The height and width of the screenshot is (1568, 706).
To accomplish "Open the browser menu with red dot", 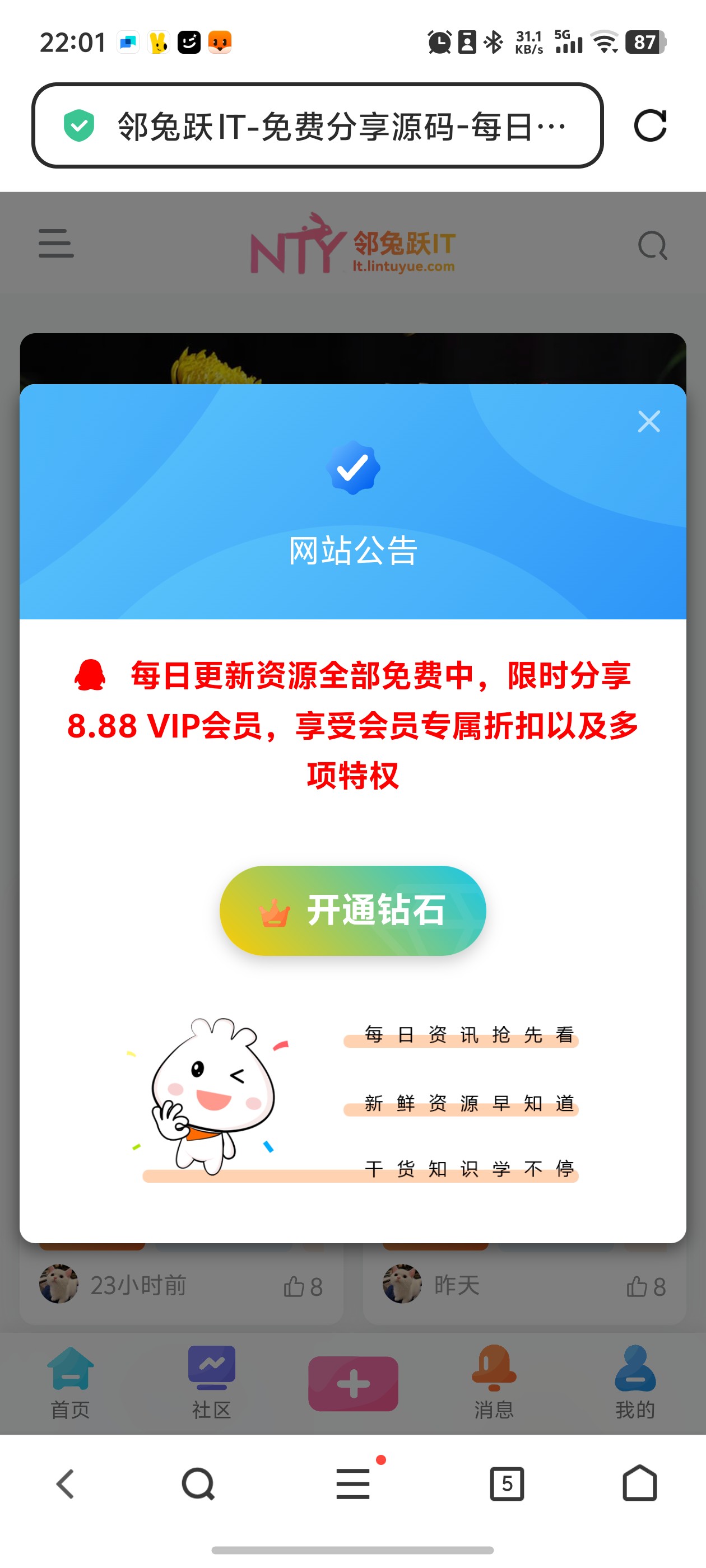I will (354, 1483).
